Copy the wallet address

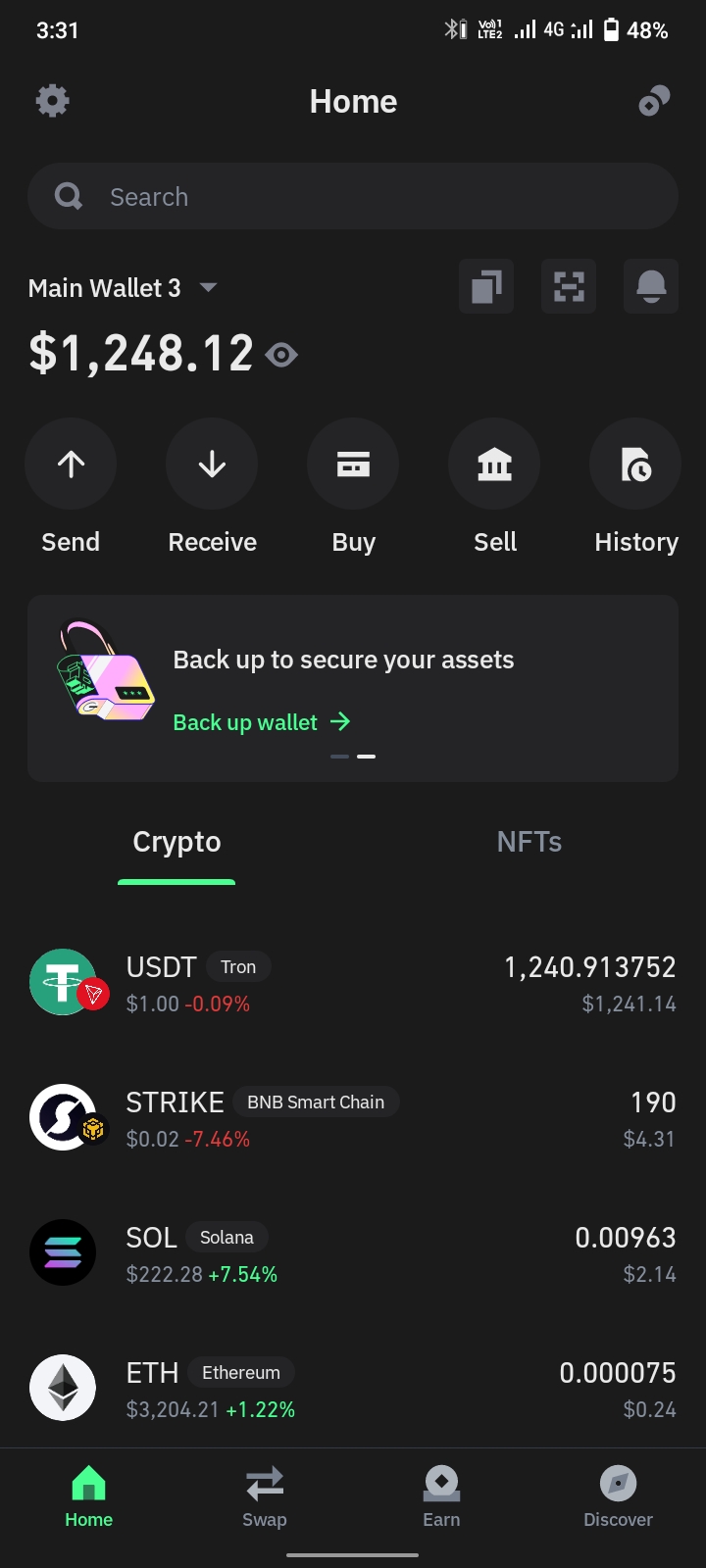486,287
